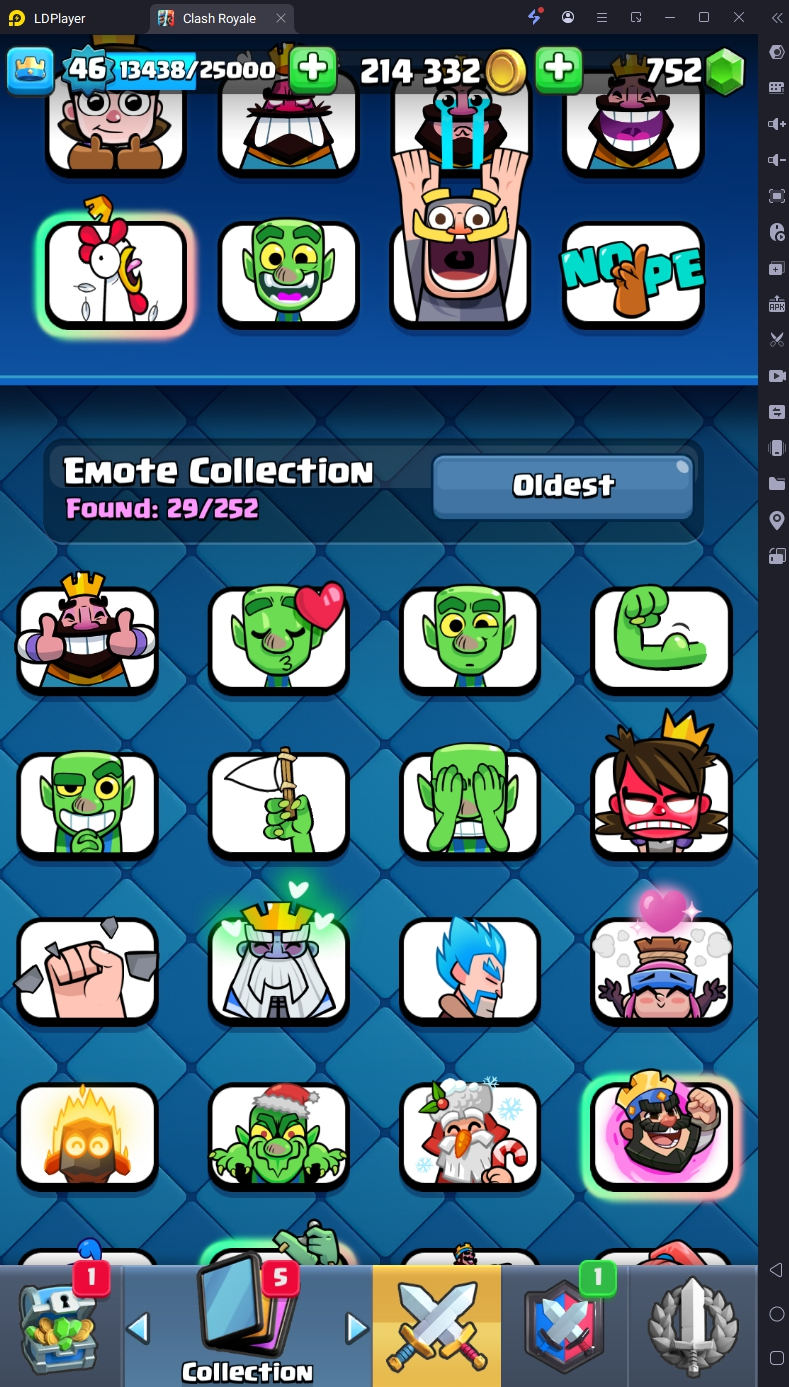Select the NOPE emote in the deck
This screenshot has width=789, height=1387.
pyautogui.click(x=633, y=274)
